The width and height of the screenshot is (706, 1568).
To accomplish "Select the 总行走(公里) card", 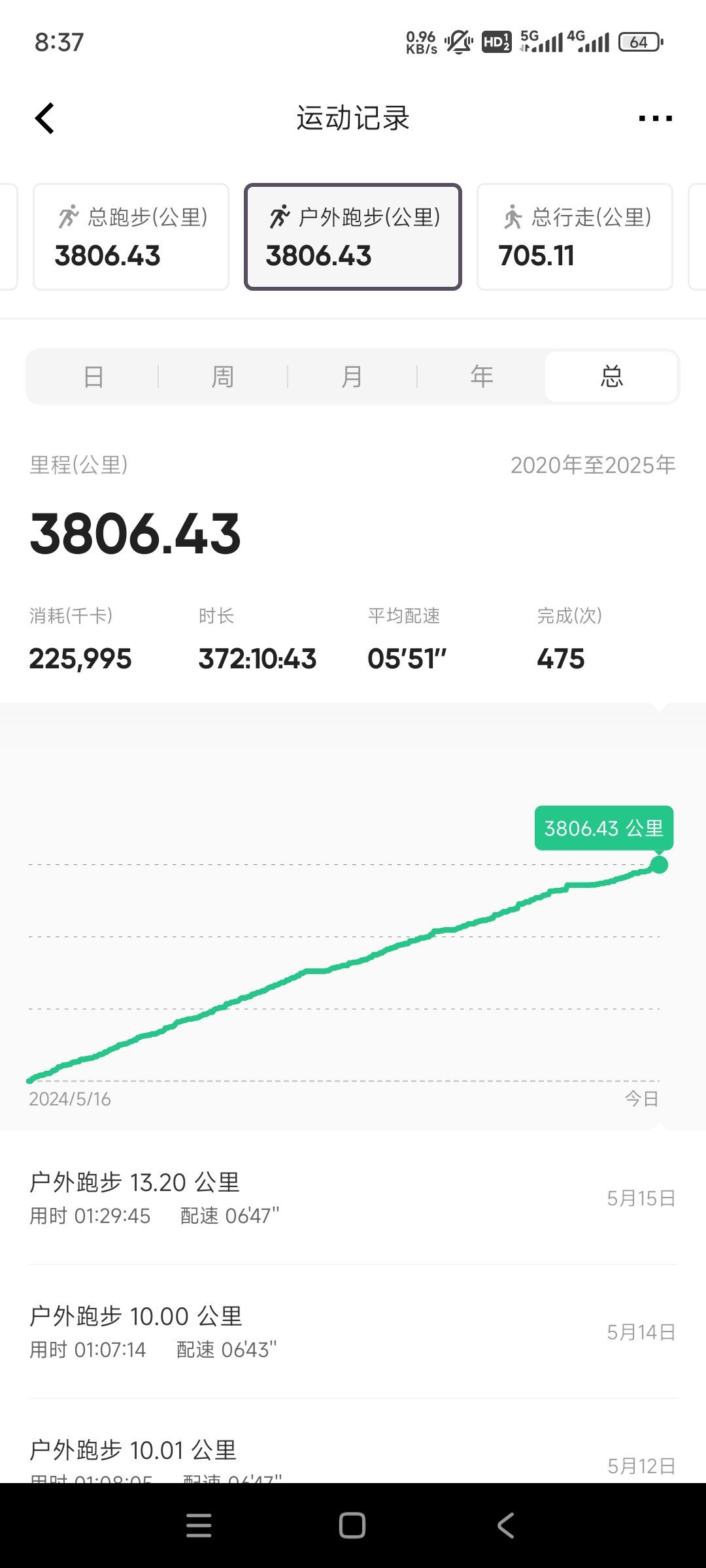I will [x=575, y=237].
